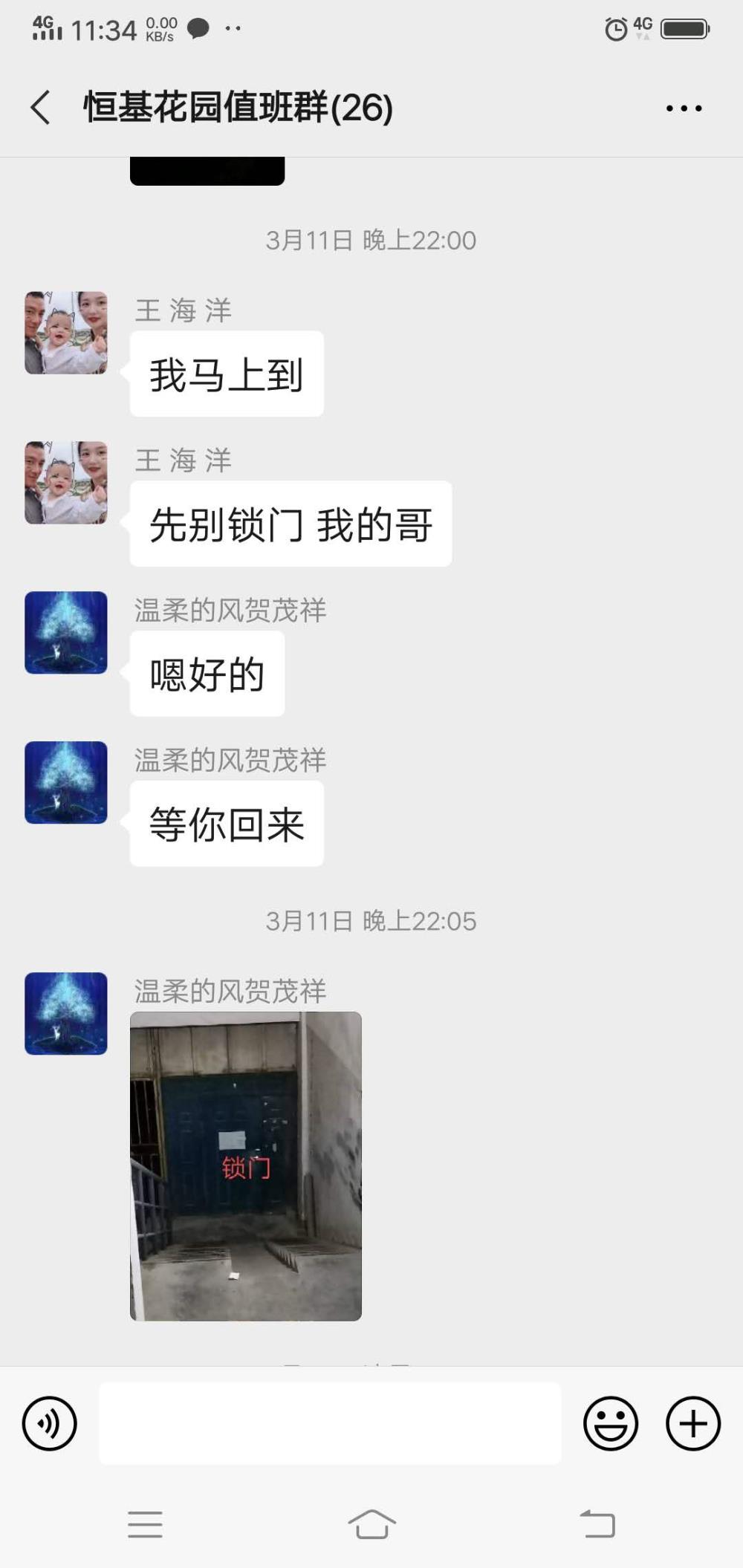Switch to voice message input
The image size is (743, 1568).
click(49, 1424)
